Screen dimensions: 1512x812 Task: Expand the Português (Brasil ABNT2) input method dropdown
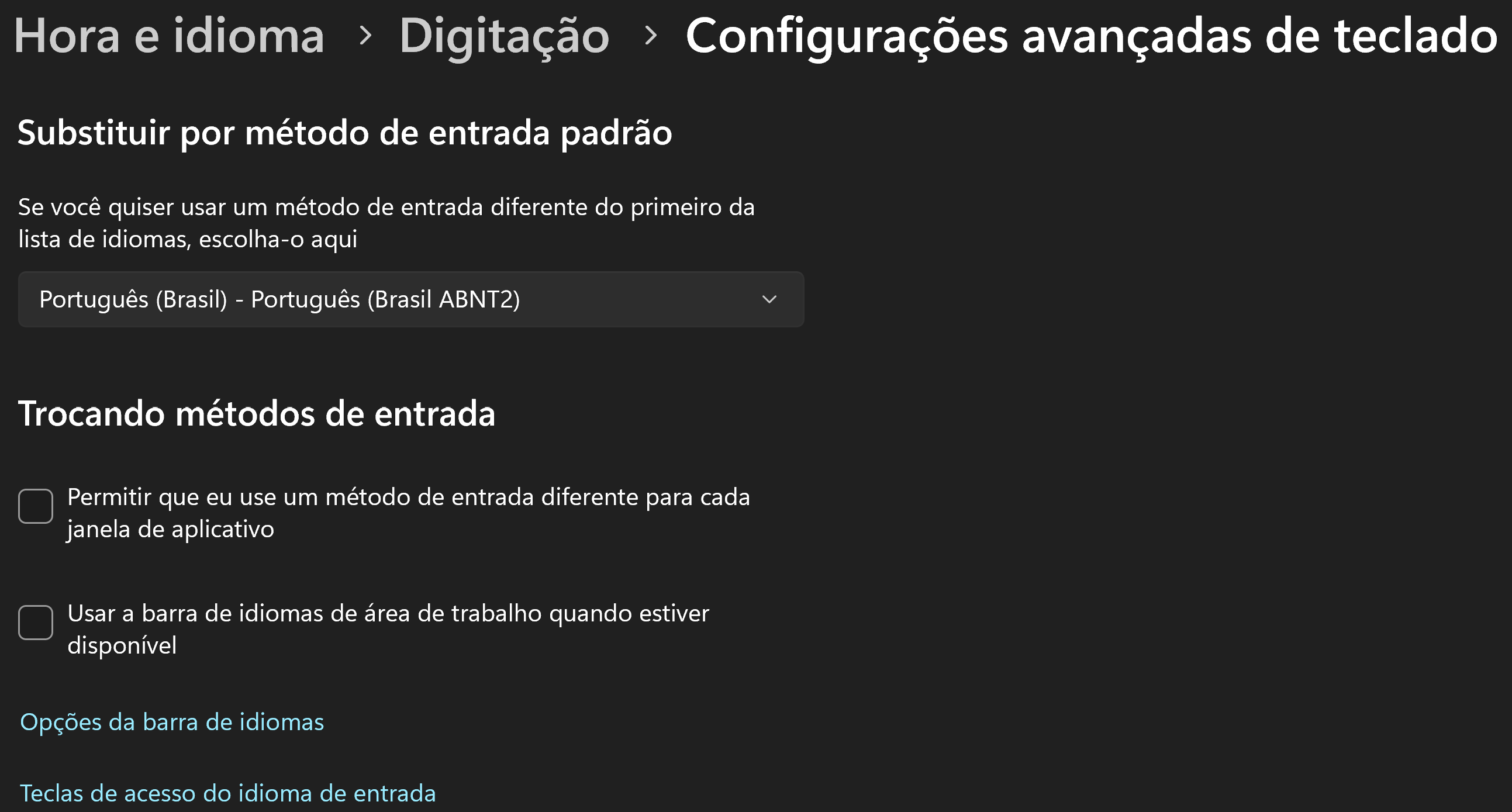pyautogui.click(x=411, y=299)
